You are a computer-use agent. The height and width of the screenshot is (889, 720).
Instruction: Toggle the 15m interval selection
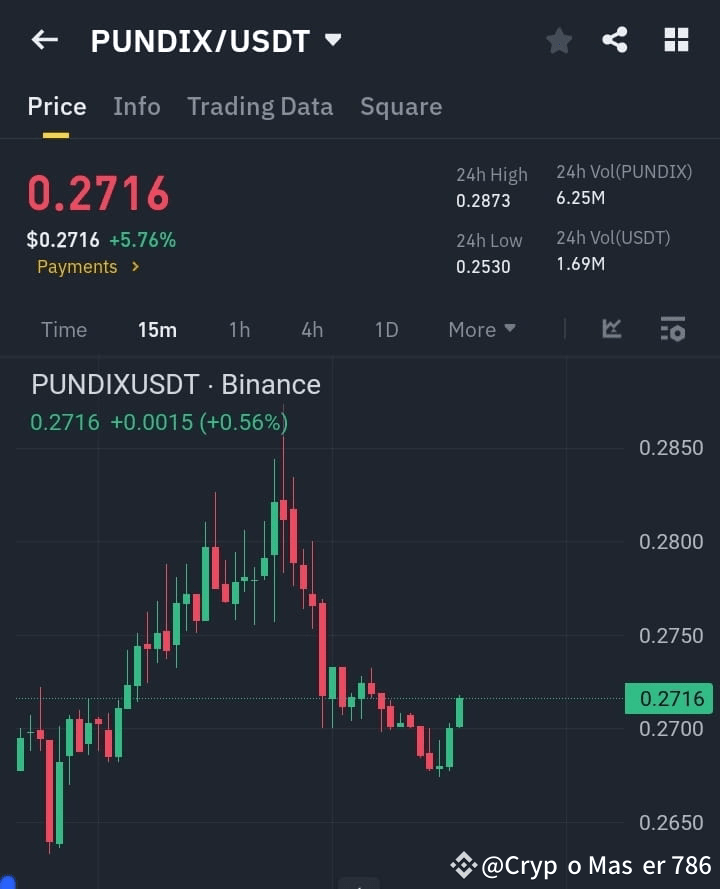tap(157, 329)
